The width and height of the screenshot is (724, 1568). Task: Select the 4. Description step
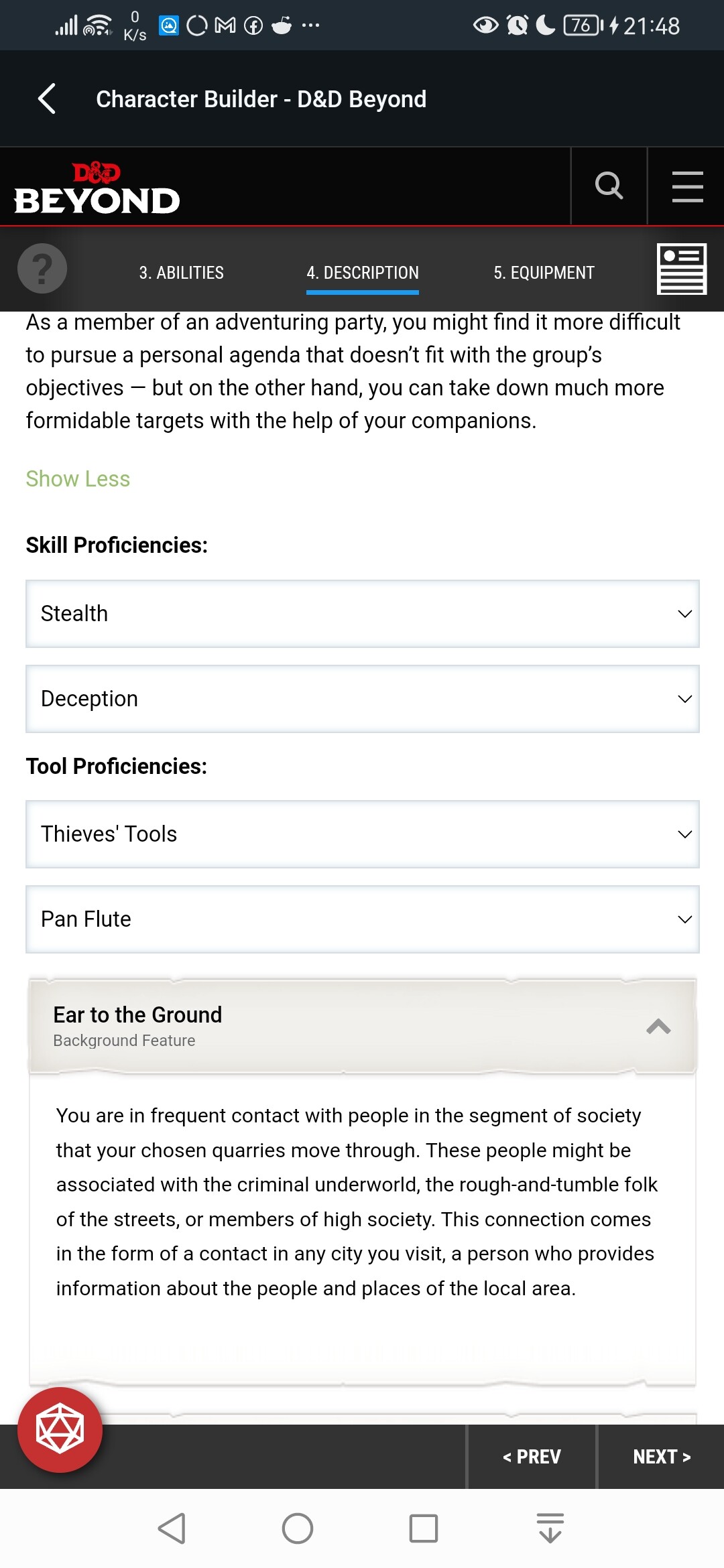tap(363, 273)
